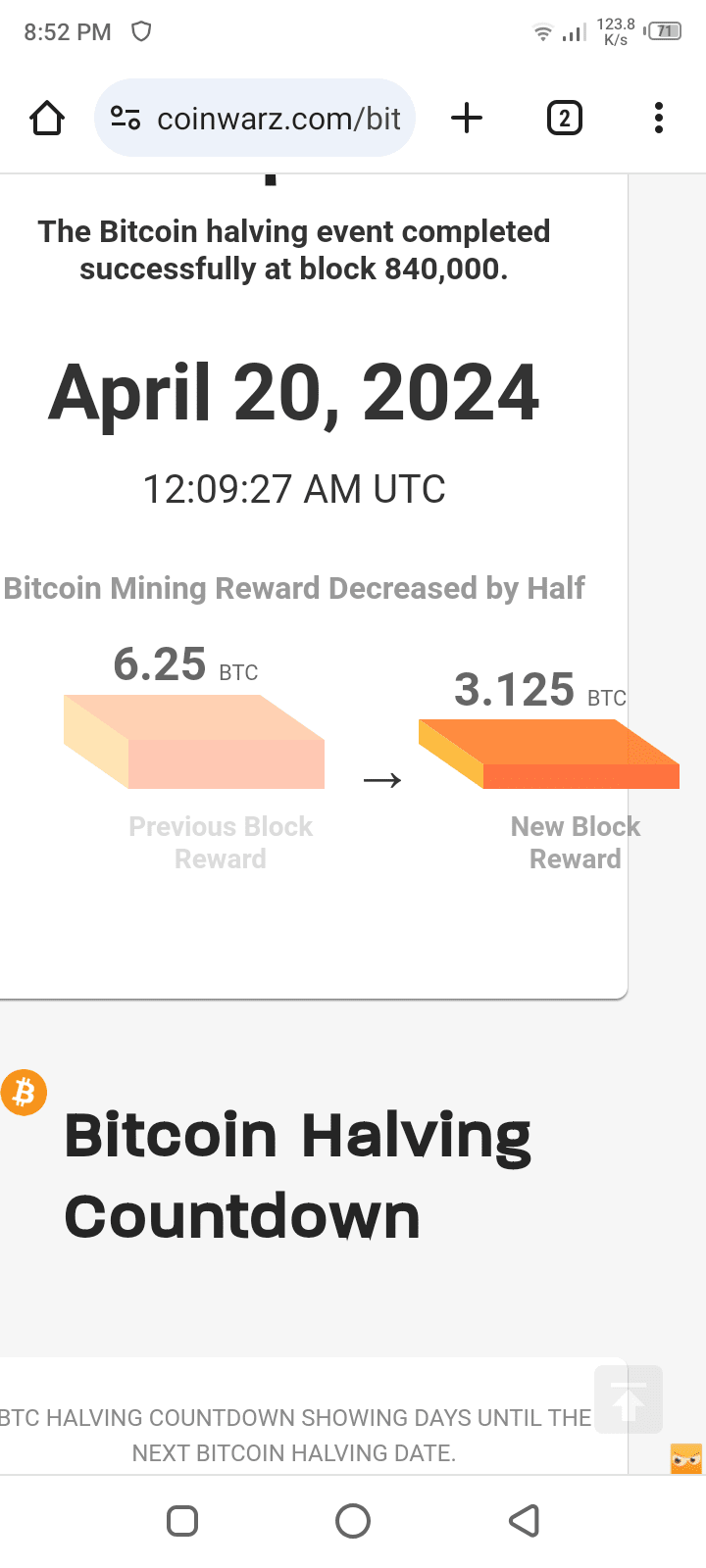The width and height of the screenshot is (706, 1568).
Task: Click the New Block Reward graphic
Action: [x=549, y=755]
